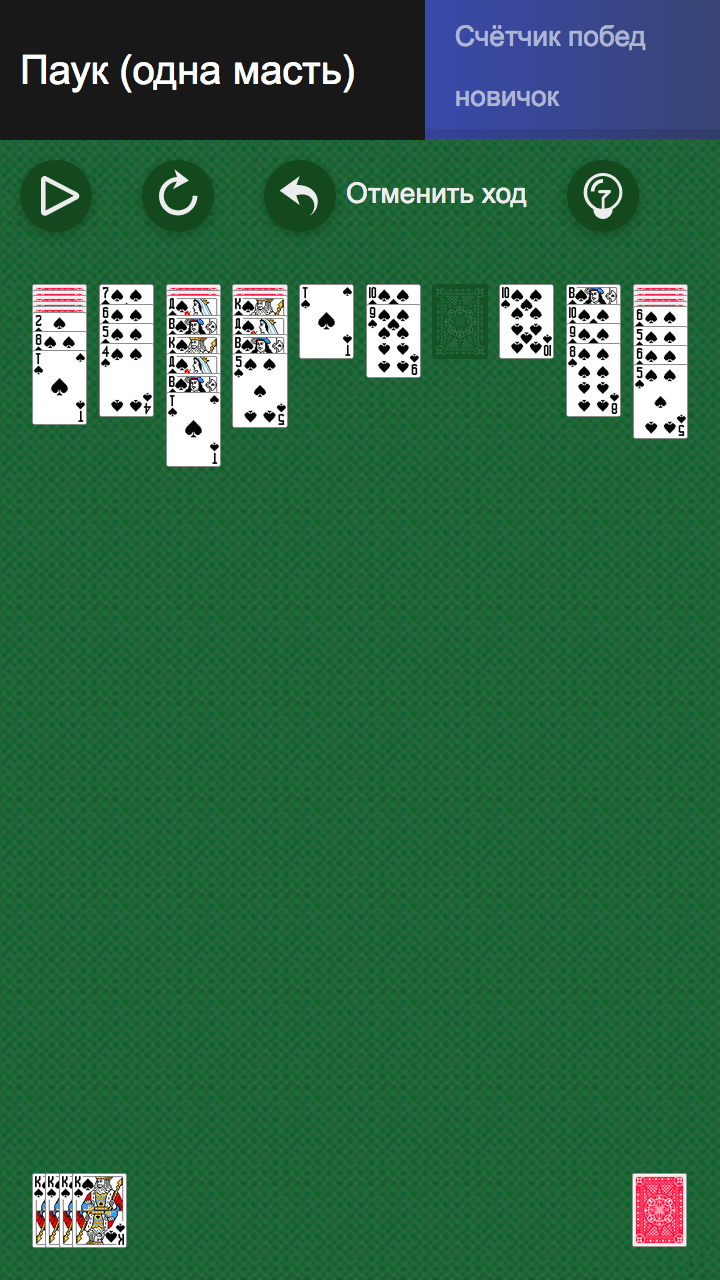Select the lone ace in the fifth column
This screenshot has width=720, height=1280.
pos(326,322)
